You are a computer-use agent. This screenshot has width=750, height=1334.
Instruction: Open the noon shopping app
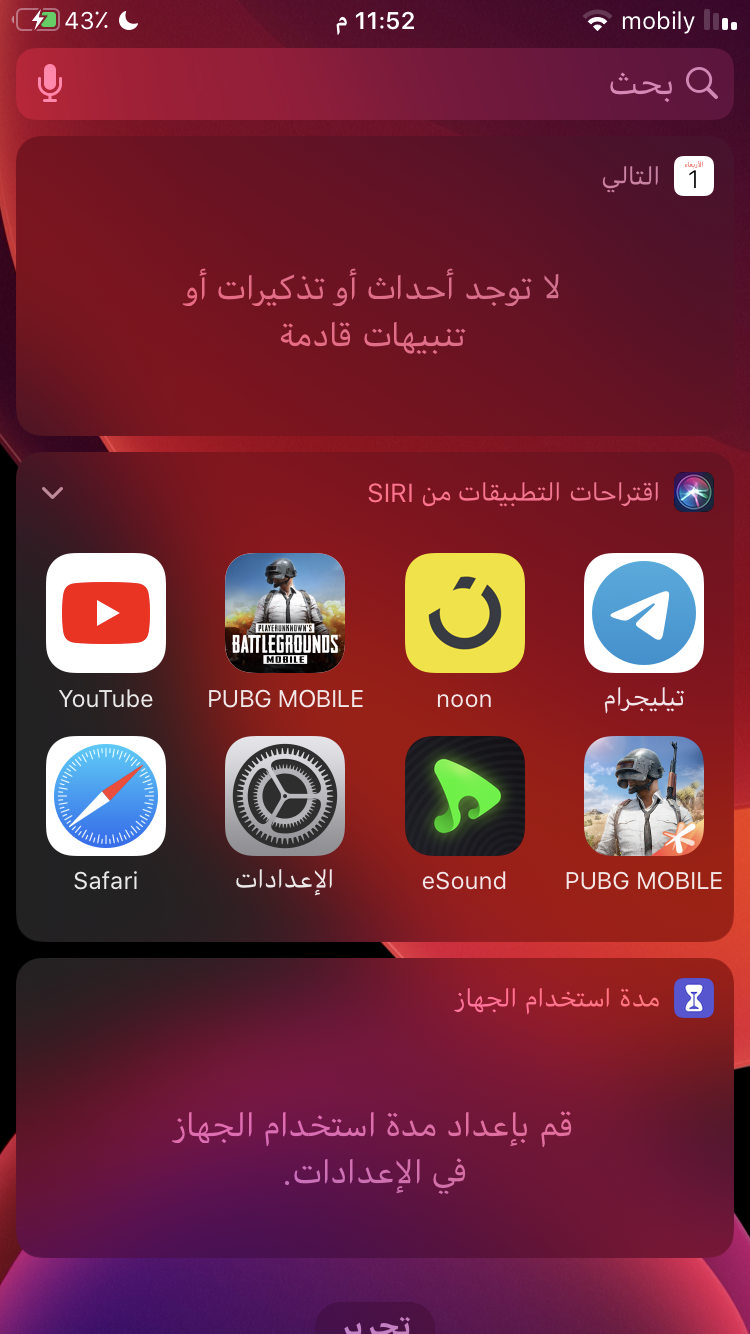tap(464, 613)
